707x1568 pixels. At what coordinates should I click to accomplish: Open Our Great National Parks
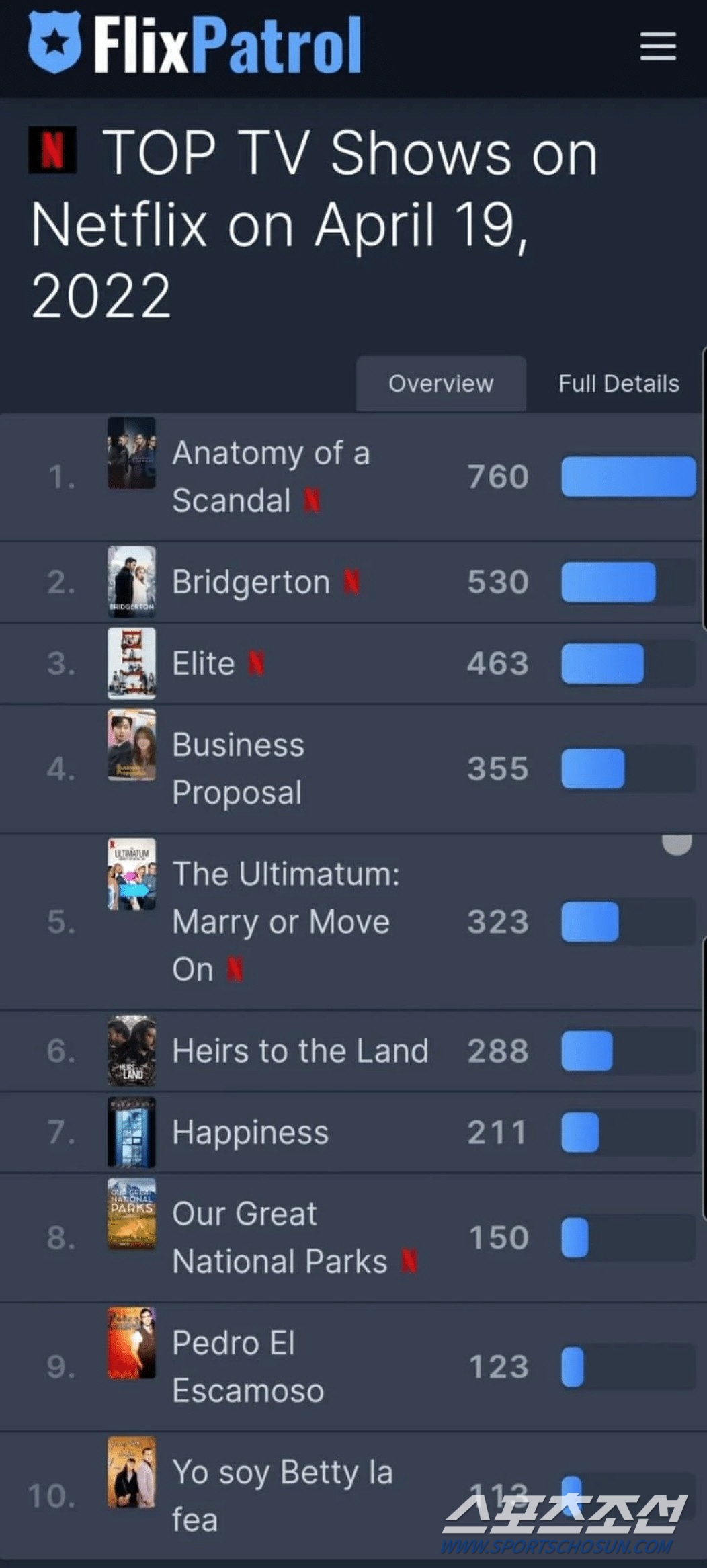[279, 1237]
